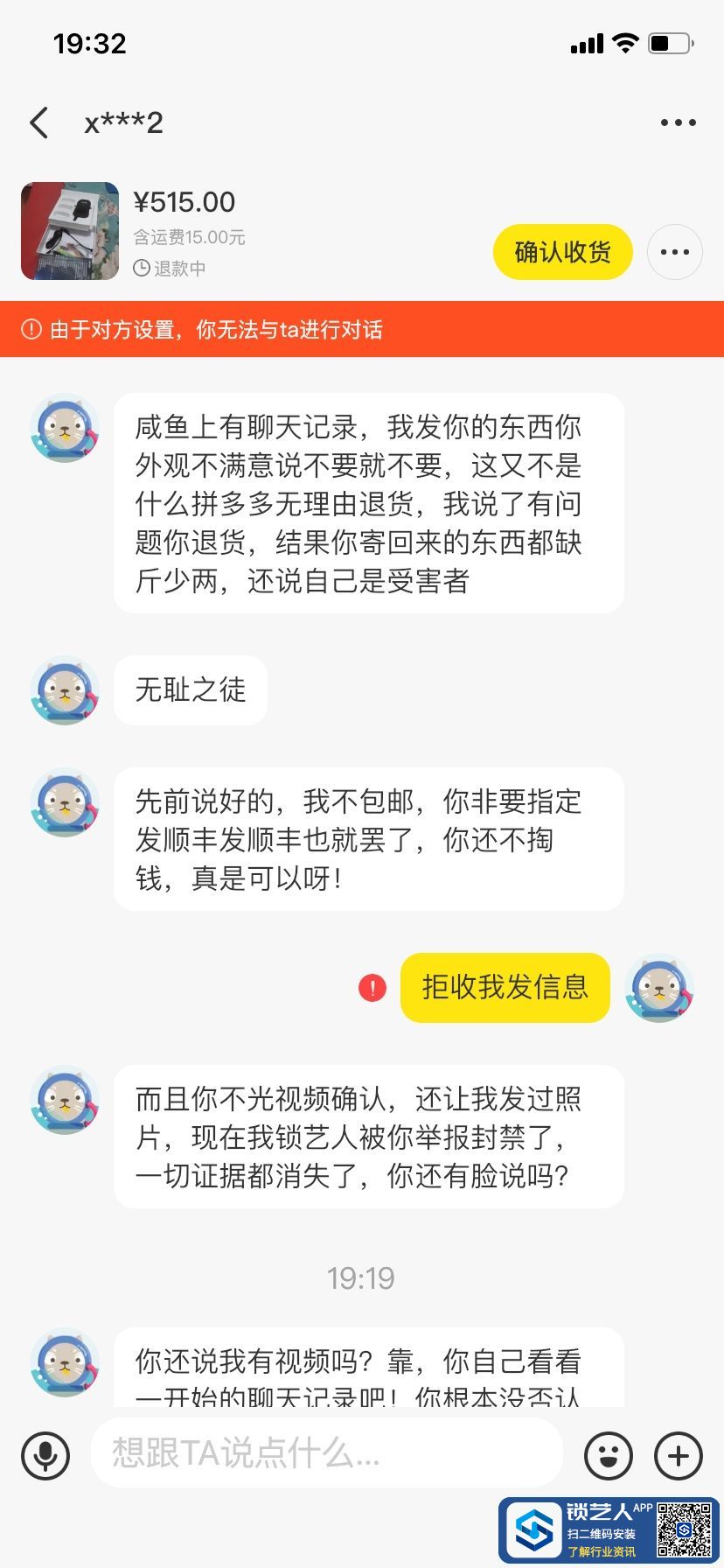724x1568 pixels.
Task: Switch to voice input microphone
Action: coord(45,1456)
